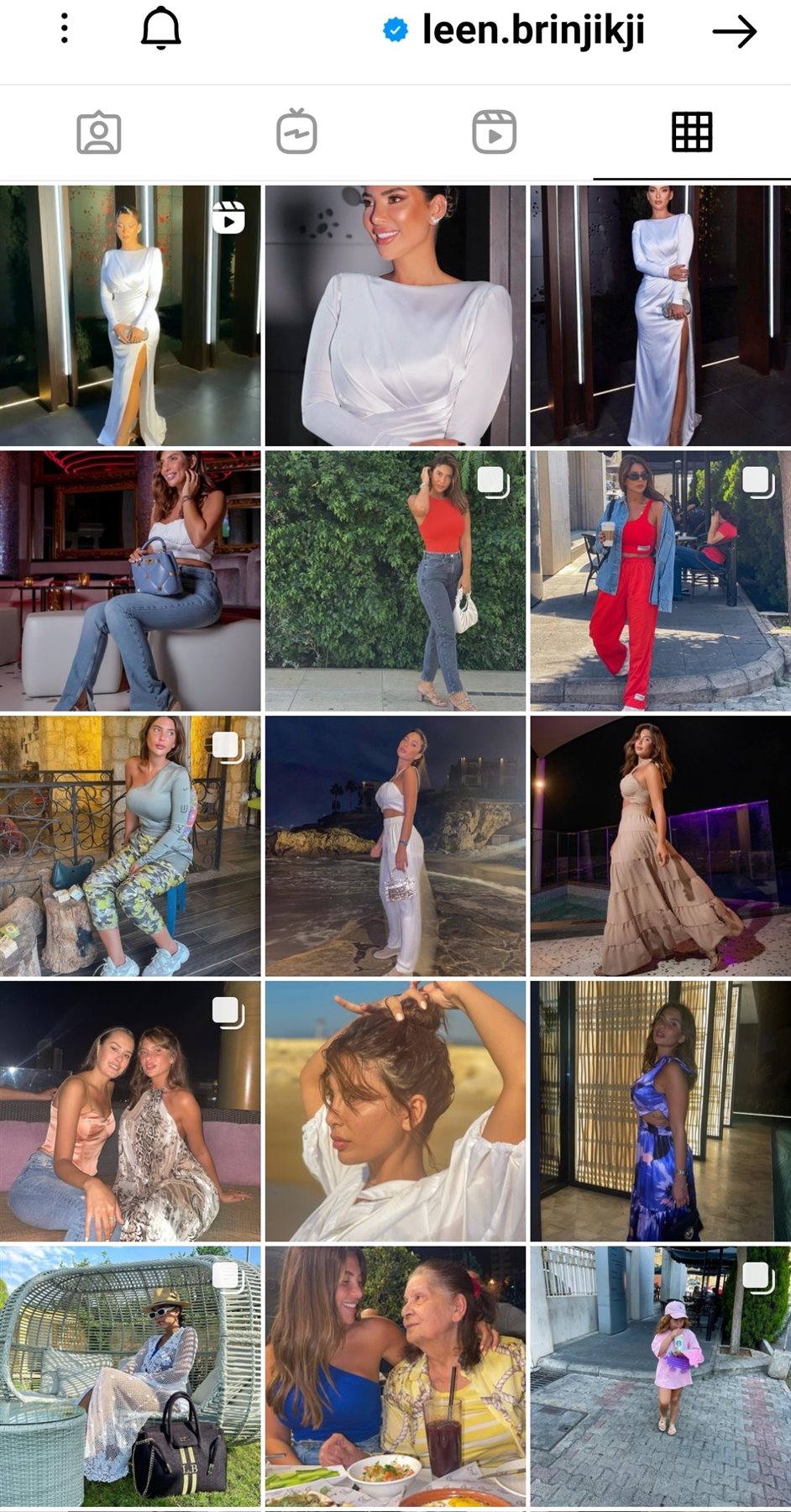This screenshot has width=791, height=1512.
Task: Switch to the IGTV tab
Action: pyautogui.click(x=296, y=133)
